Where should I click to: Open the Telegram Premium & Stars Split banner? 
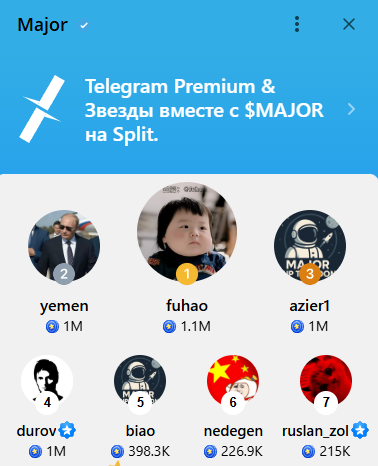[x=189, y=110]
